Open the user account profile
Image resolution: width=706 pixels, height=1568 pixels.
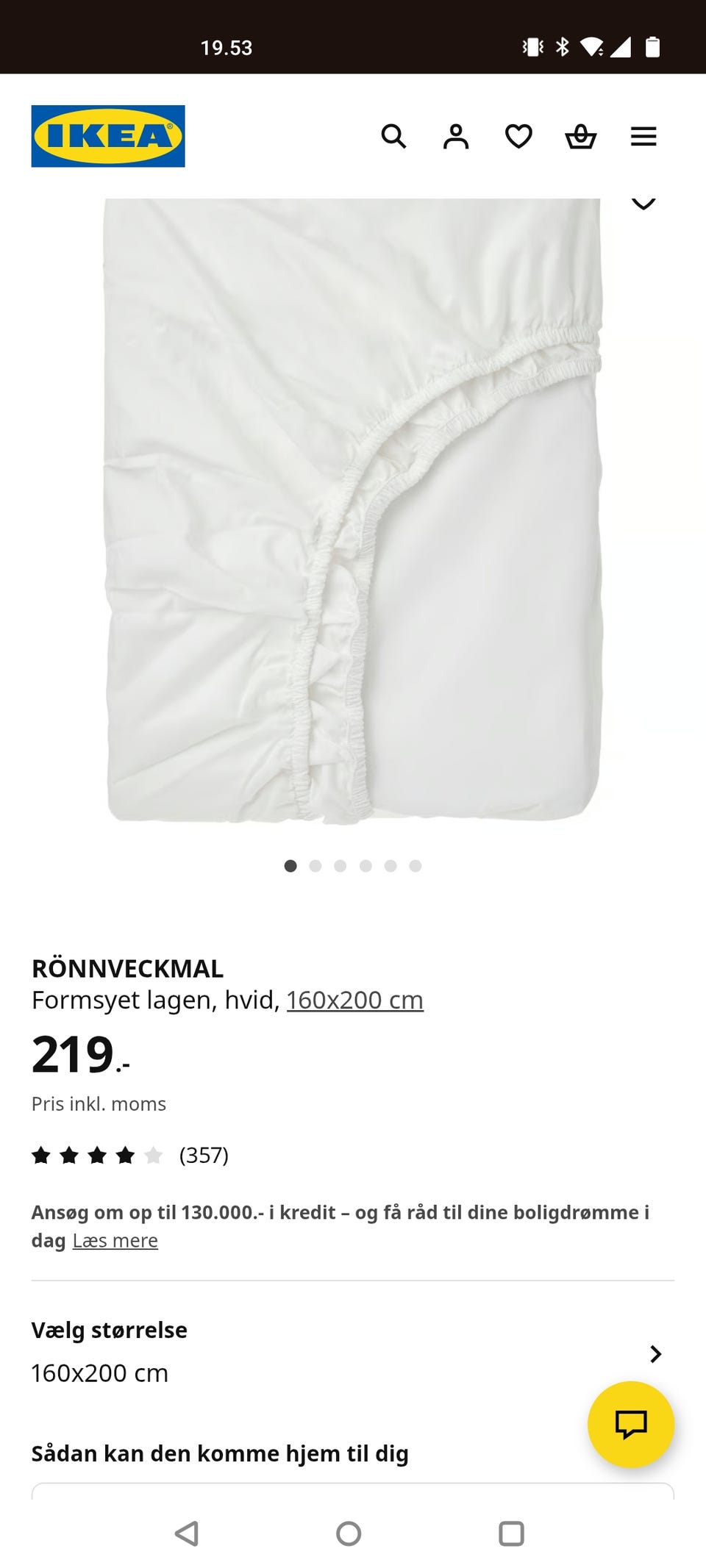tap(456, 136)
